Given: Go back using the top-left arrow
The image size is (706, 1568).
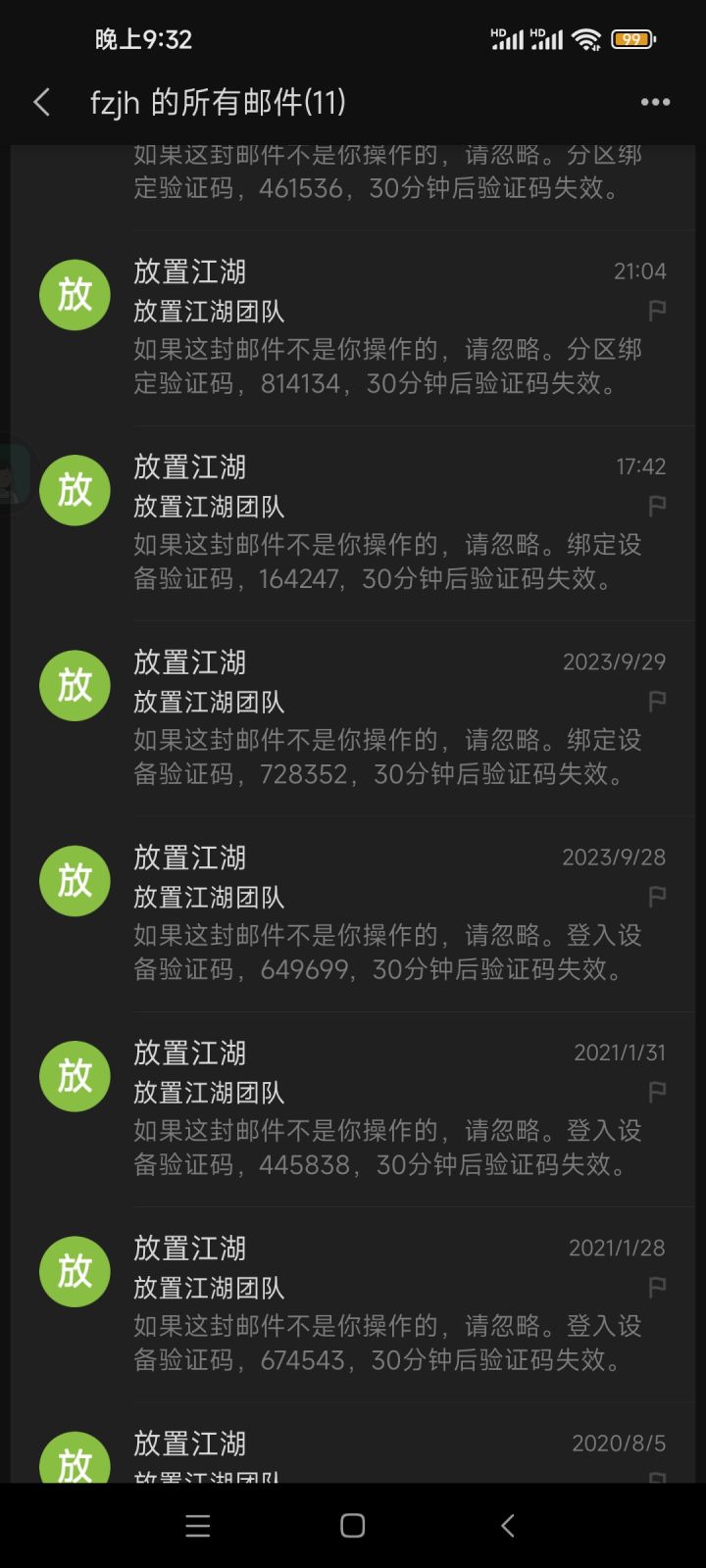Looking at the screenshot, I should point(41,102).
